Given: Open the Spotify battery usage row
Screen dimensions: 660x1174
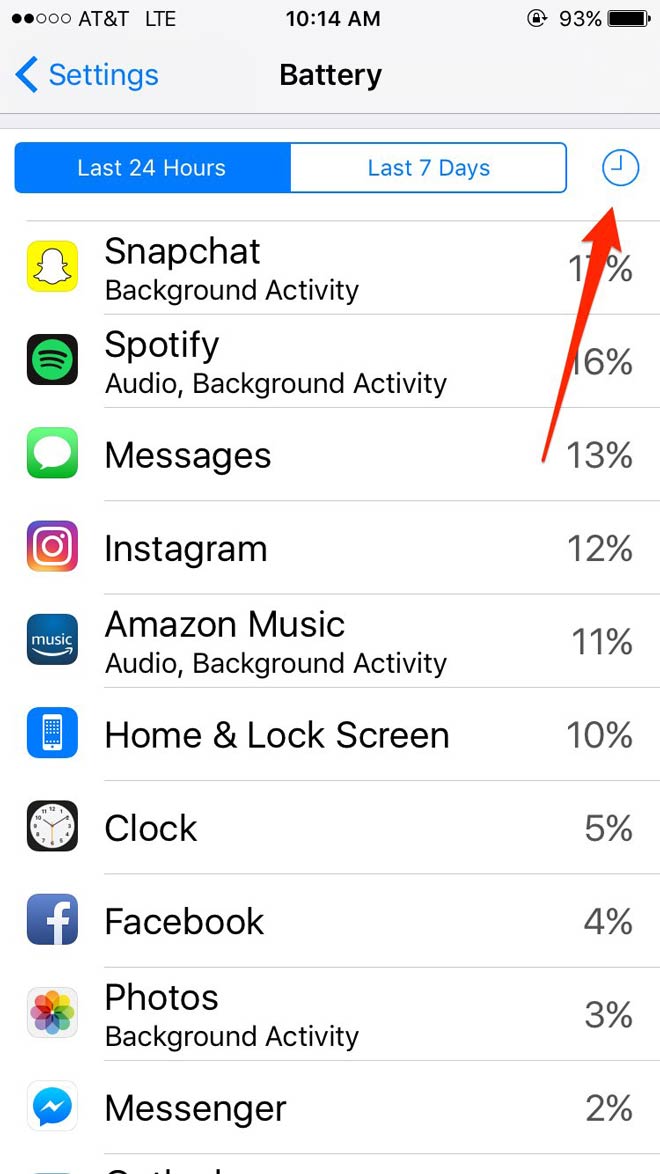Looking at the screenshot, I should [x=330, y=361].
